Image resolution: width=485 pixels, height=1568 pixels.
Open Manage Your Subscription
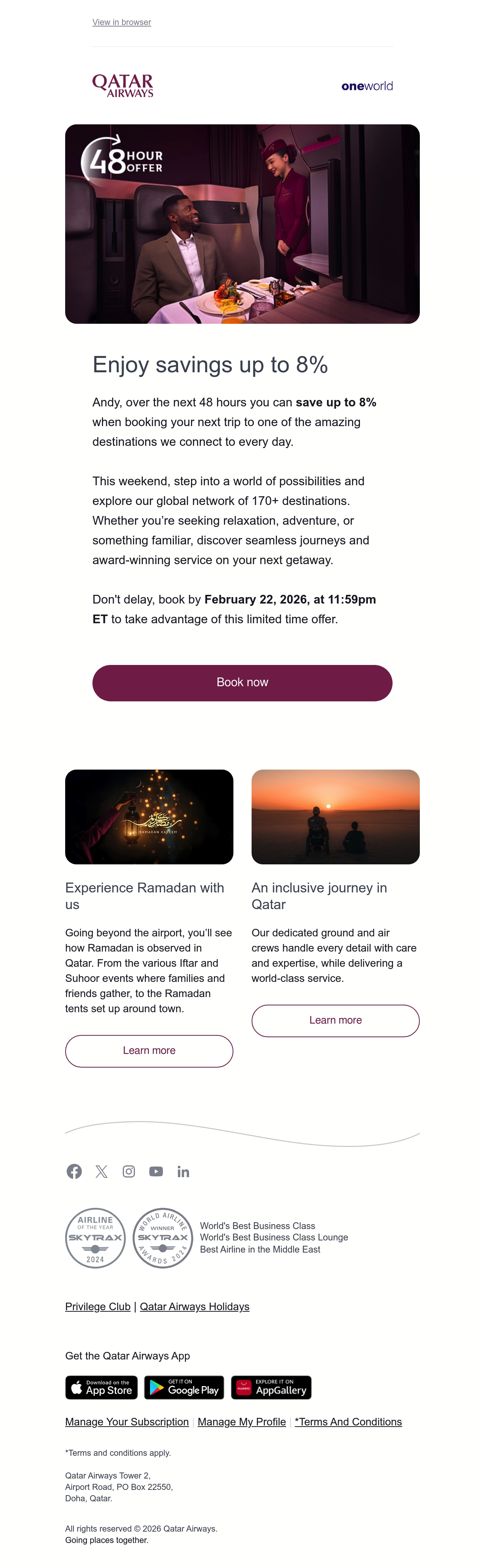[127, 1421]
